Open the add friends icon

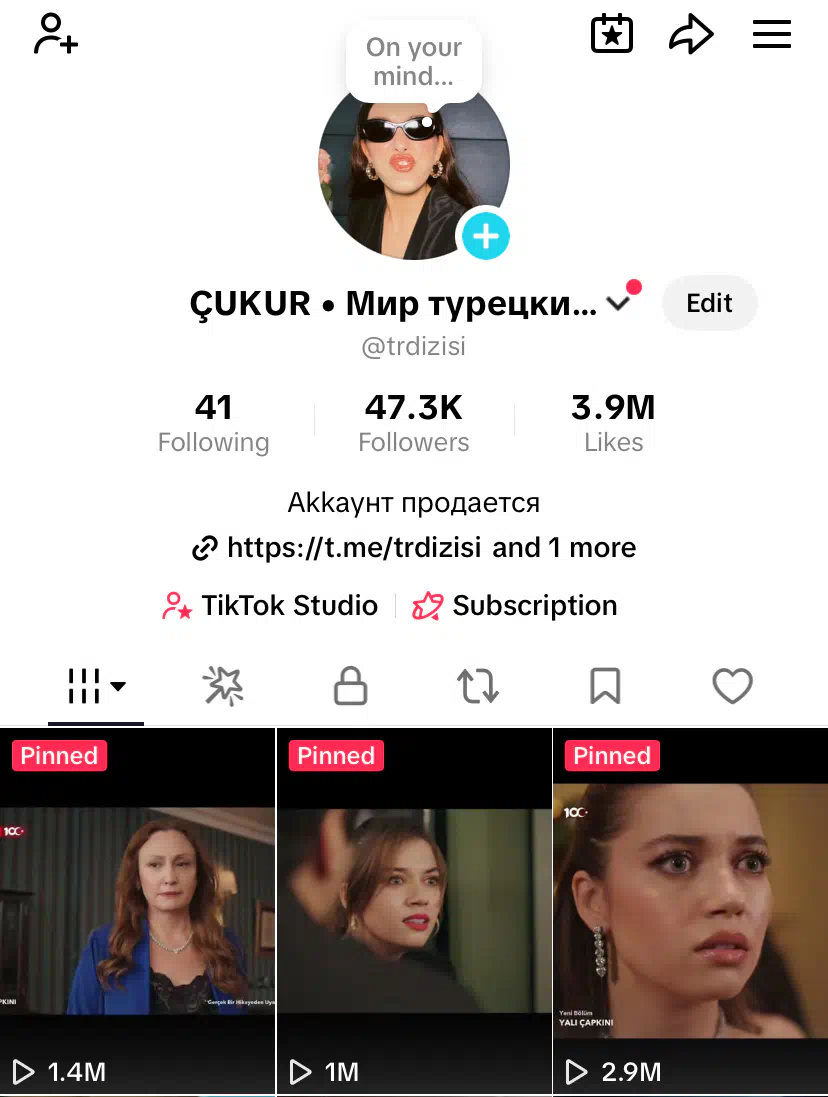coord(56,34)
